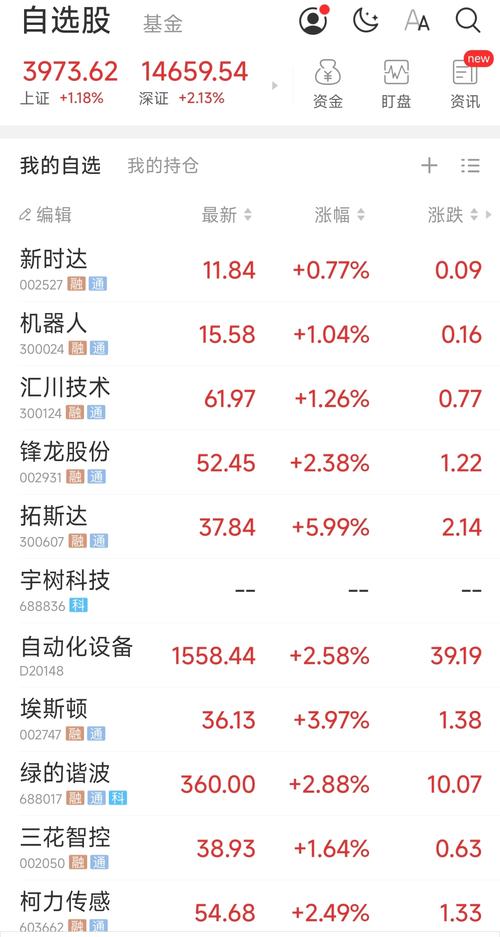The image size is (500, 937).
Task: Open 资讯 shortcut
Action: [x=466, y=82]
